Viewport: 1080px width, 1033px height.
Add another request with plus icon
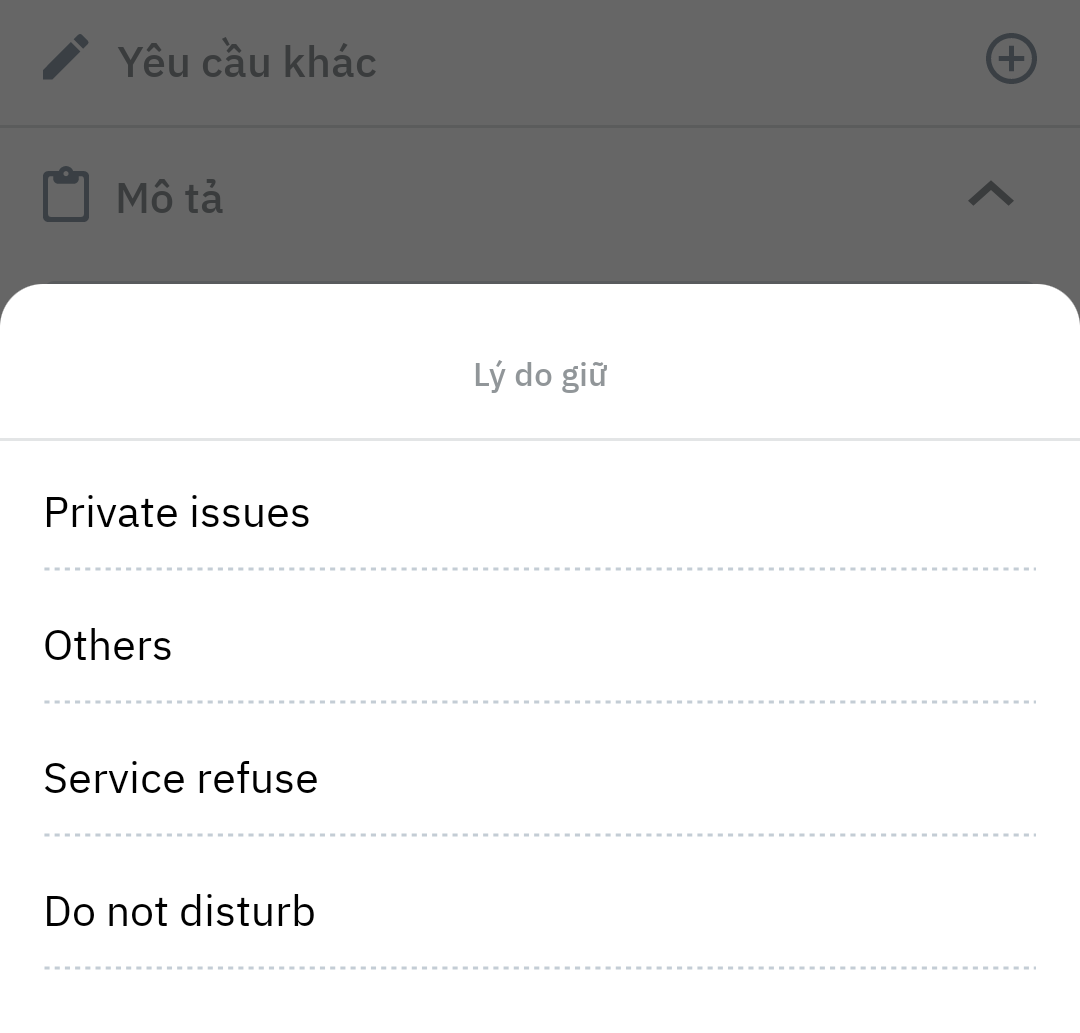point(1011,60)
